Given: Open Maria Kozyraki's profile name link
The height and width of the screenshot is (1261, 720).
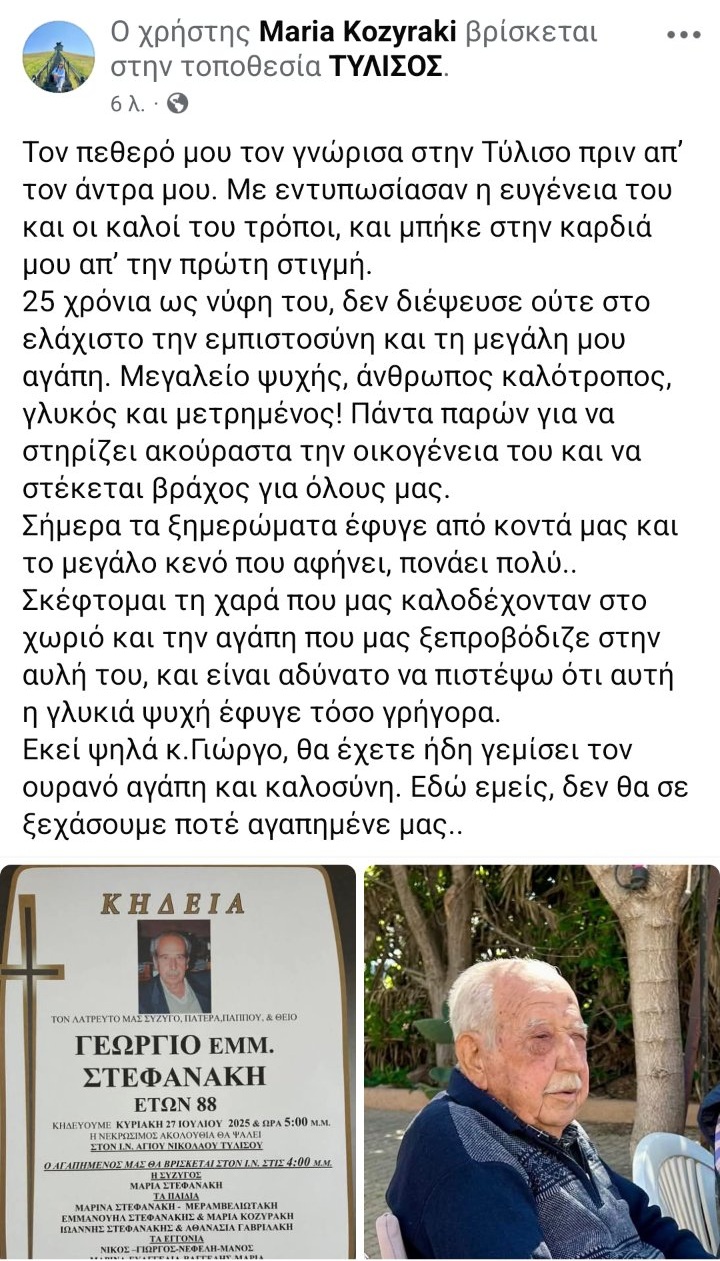Looking at the screenshot, I should pyautogui.click(x=358, y=32).
